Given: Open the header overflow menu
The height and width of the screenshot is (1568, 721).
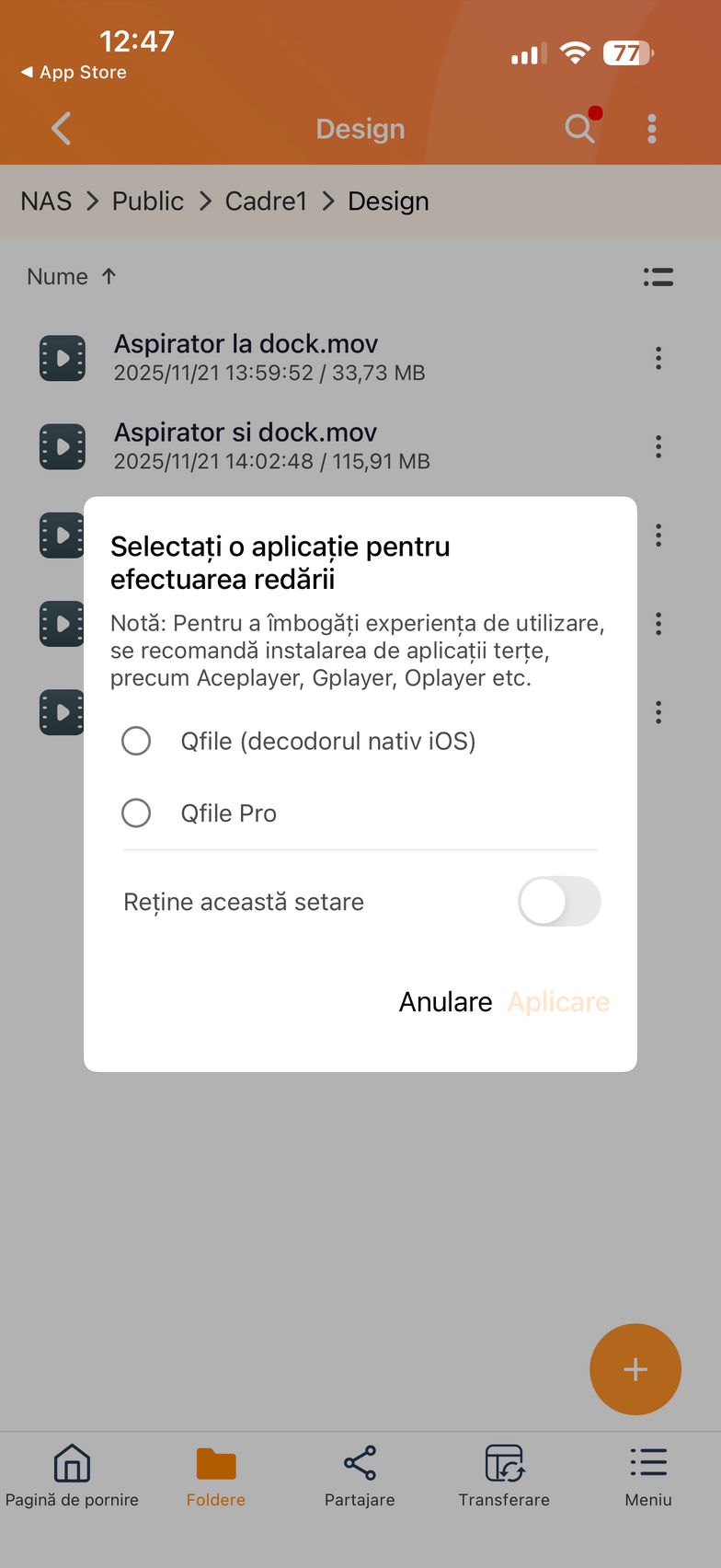Looking at the screenshot, I should tap(651, 129).
